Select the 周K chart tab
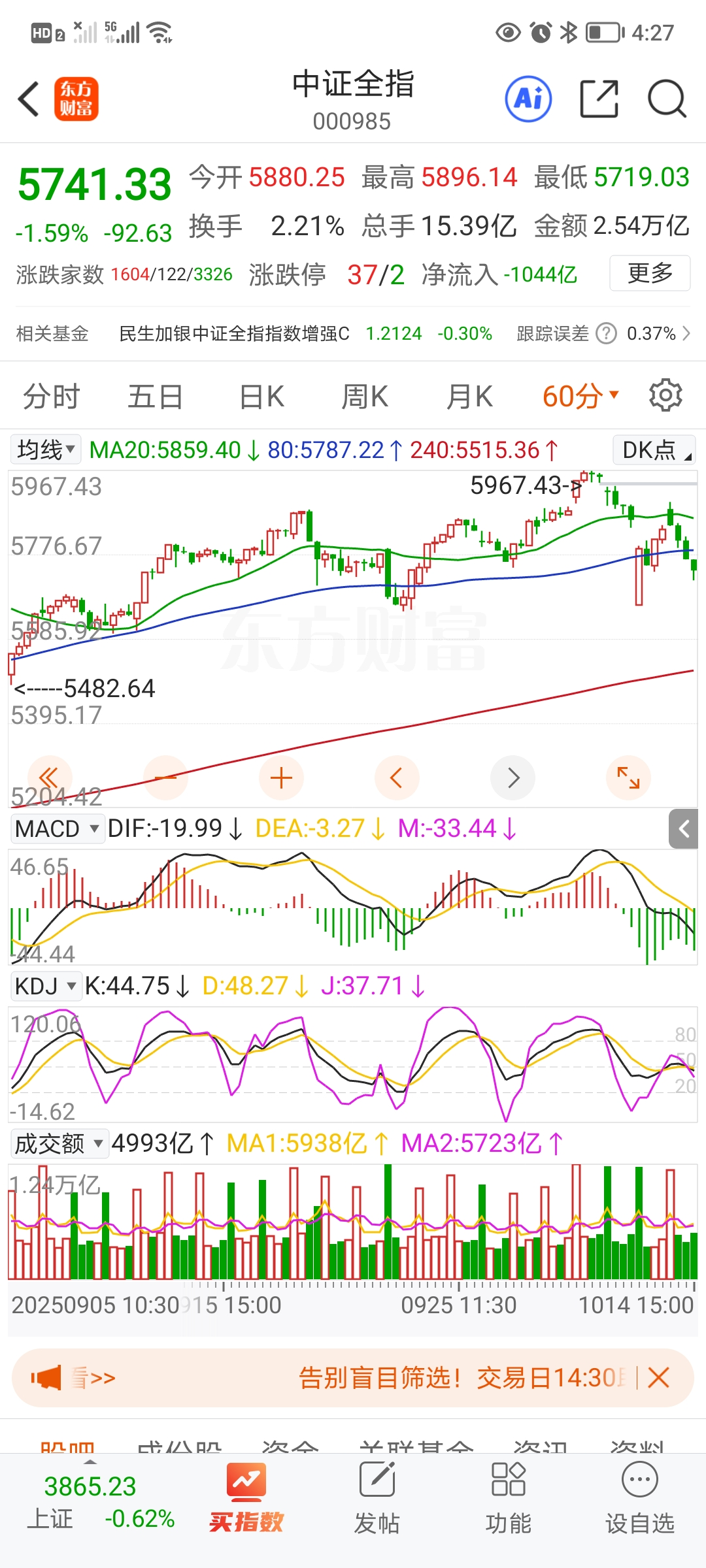Screen dimensions: 706x1568 click(365, 397)
